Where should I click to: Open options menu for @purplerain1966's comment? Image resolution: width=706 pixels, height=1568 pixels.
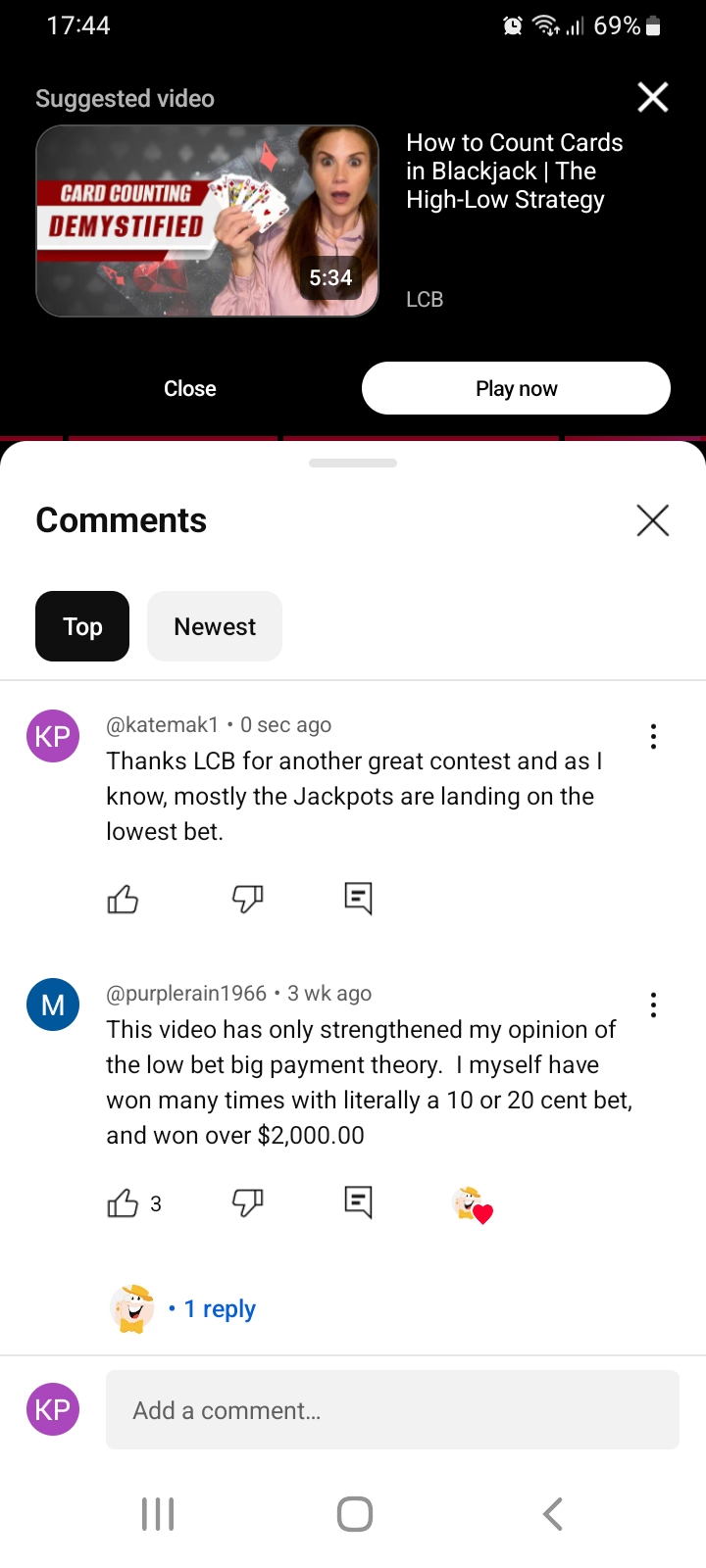[x=653, y=1005]
